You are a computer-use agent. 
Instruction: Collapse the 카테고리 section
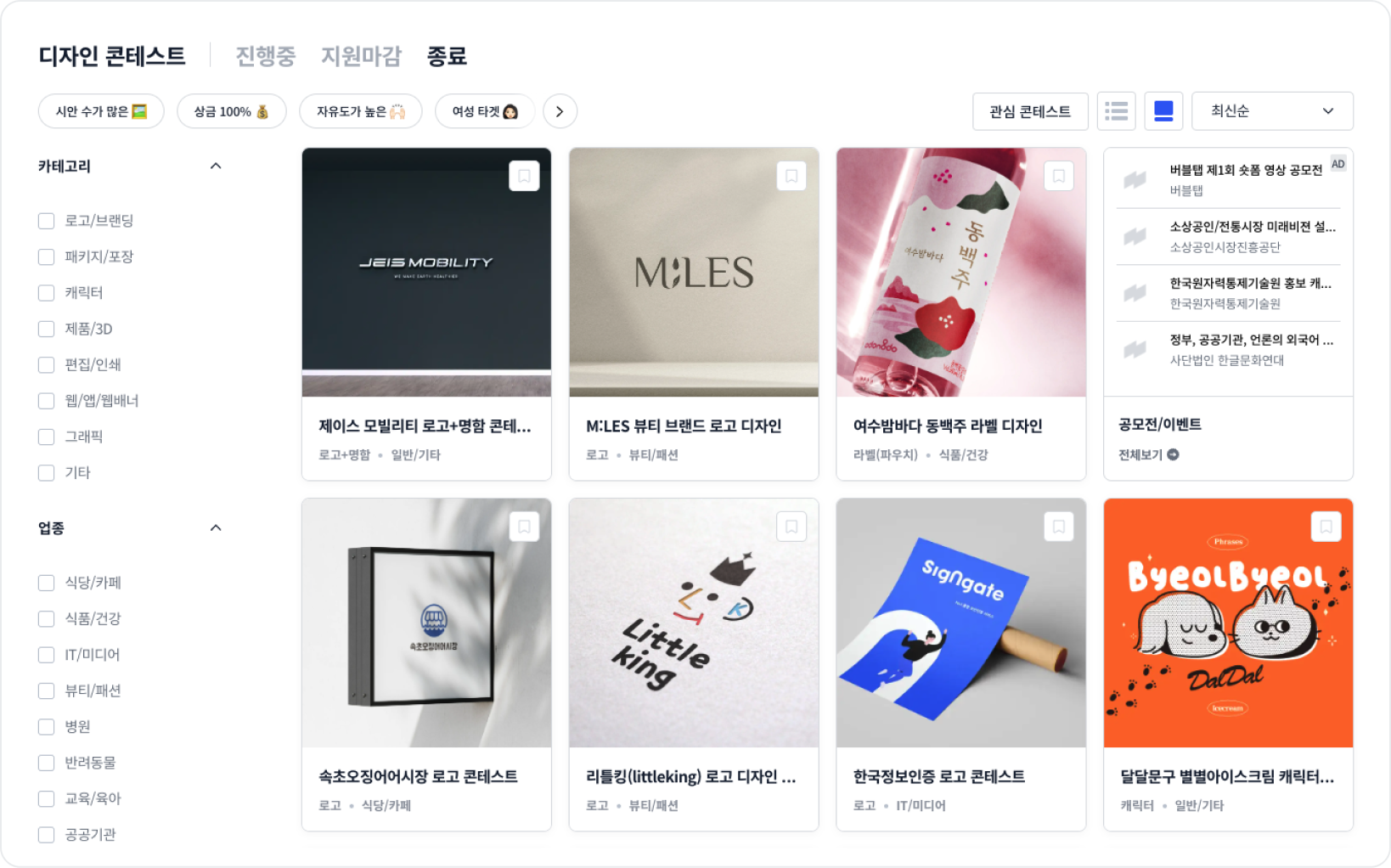click(x=216, y=166)
